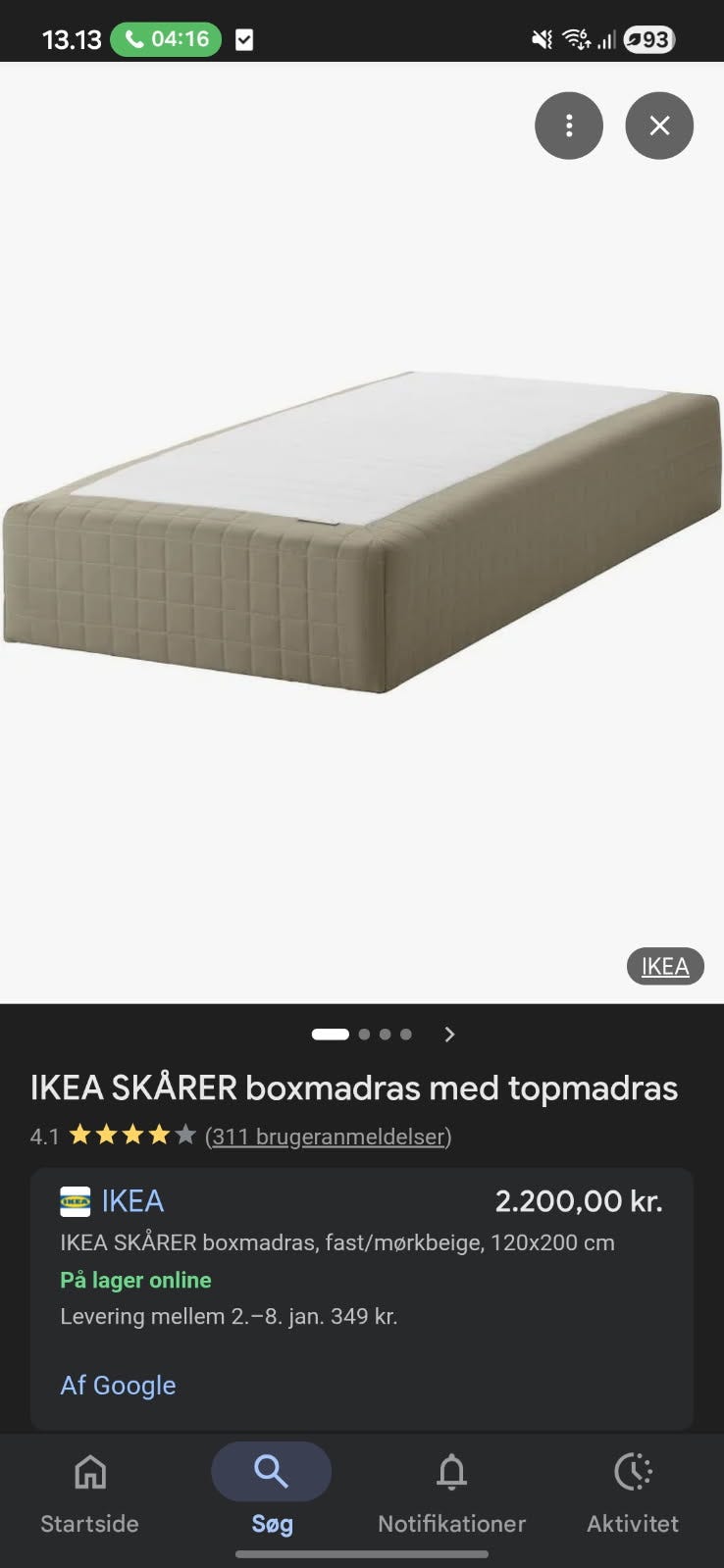Viewport: 724px width, 1568px height.
Task: Read the 311 brugeranmeldelser reviews
Action: pos(328,1137)
